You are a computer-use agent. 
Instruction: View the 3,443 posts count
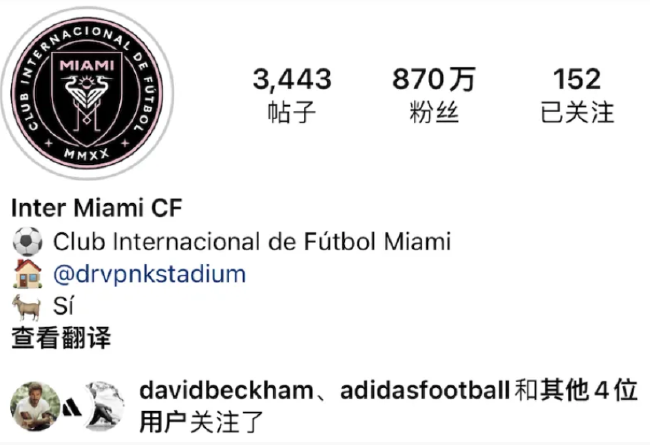pyautogui.click(x=292, y=94)
